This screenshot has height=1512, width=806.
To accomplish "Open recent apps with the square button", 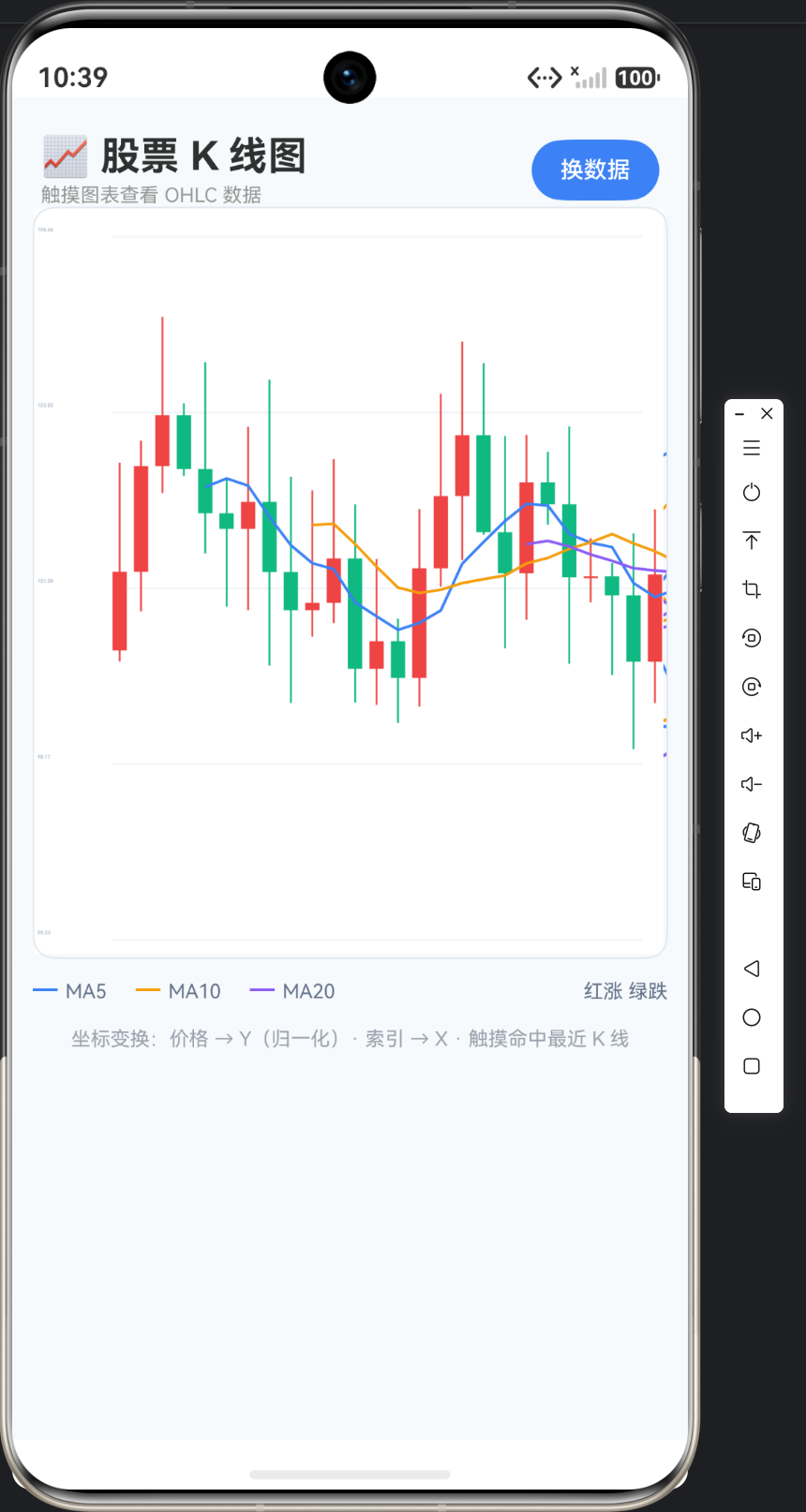I will tap(752, 1066).
